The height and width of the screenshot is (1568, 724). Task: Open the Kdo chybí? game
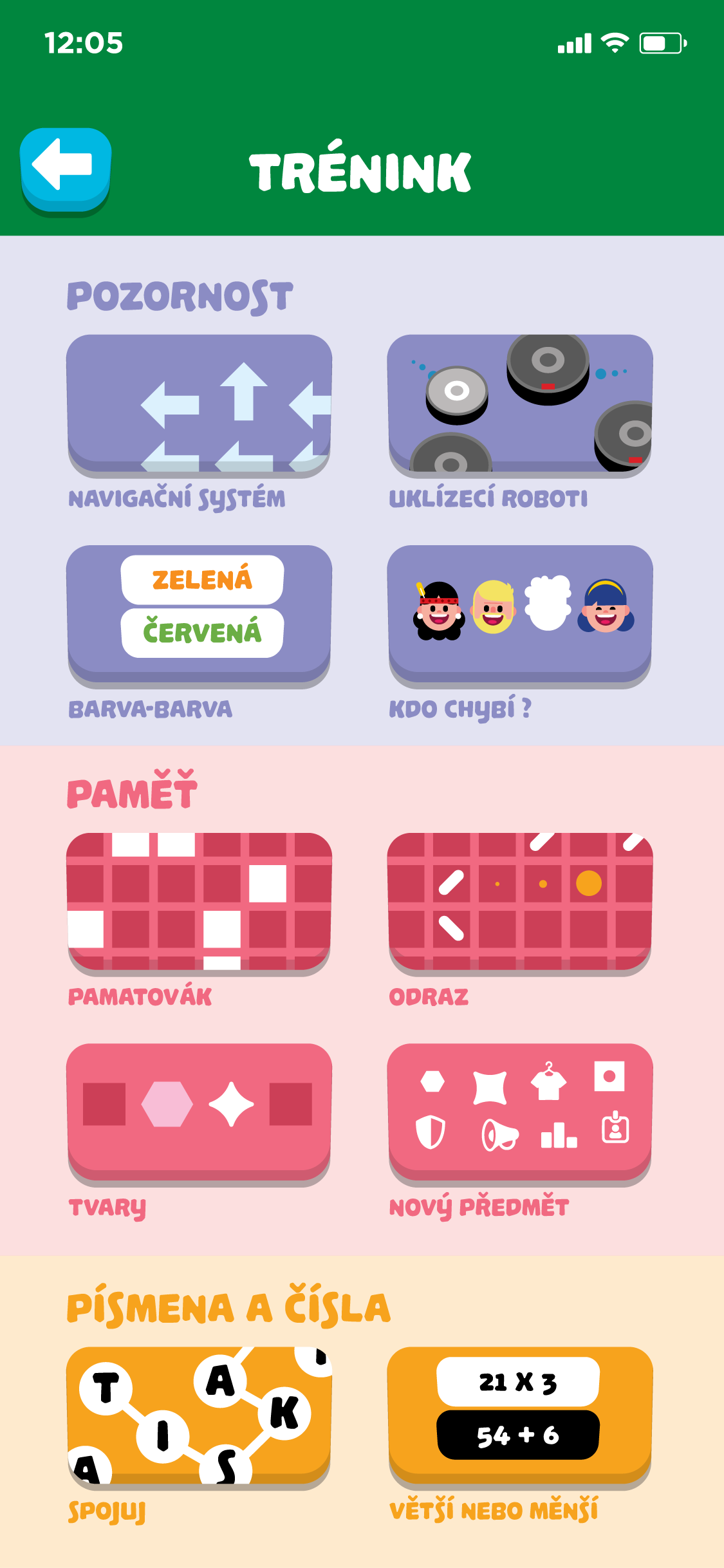pos(519,615)
